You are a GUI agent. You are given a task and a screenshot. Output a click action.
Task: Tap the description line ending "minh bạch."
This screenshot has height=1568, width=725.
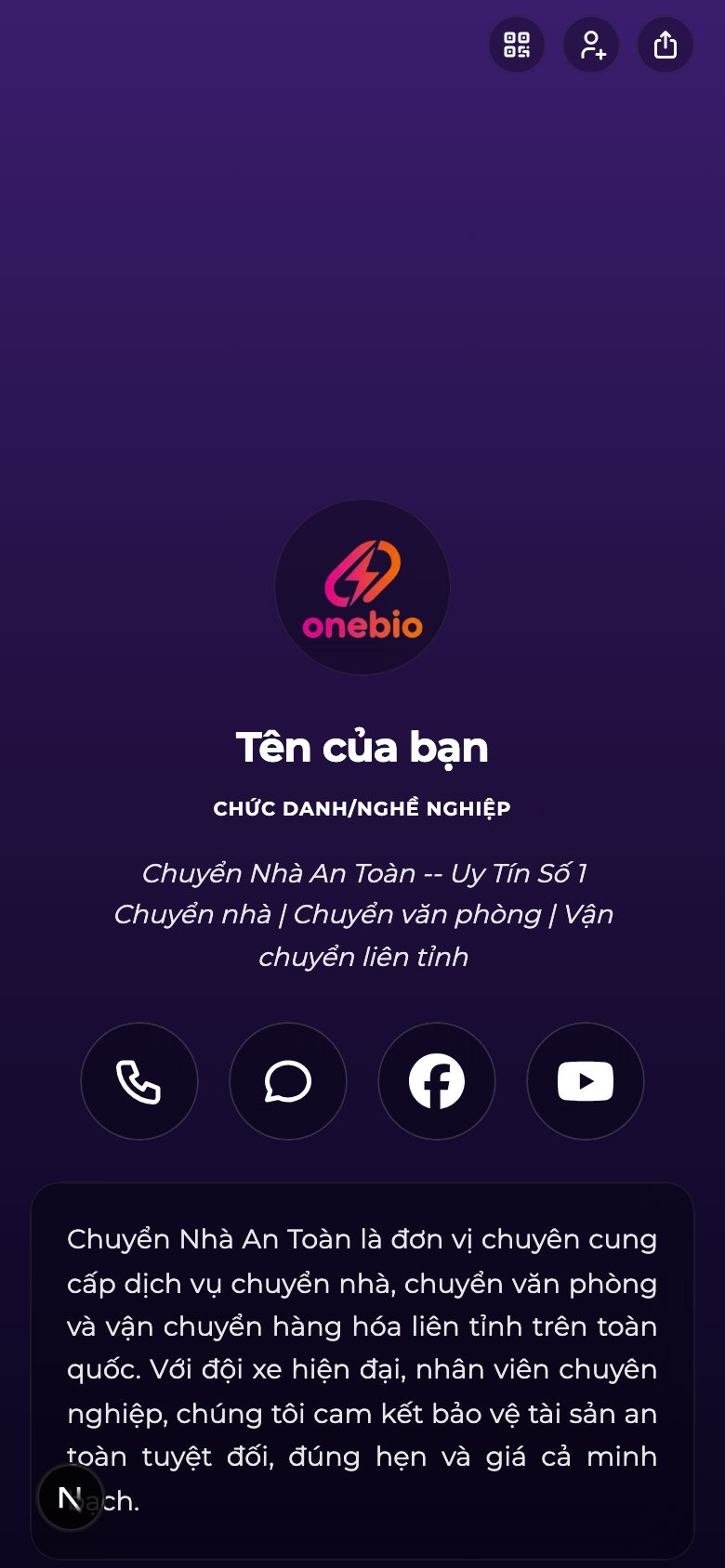click(x=362, y=1457)
